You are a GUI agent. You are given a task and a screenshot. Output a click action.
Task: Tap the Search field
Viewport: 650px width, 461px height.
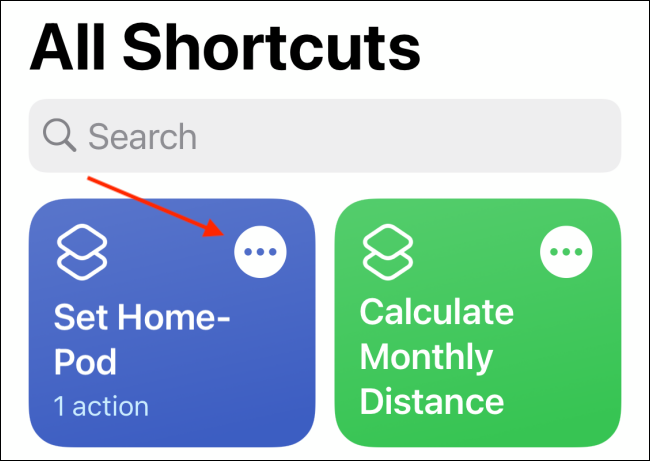tap(325, 136)
